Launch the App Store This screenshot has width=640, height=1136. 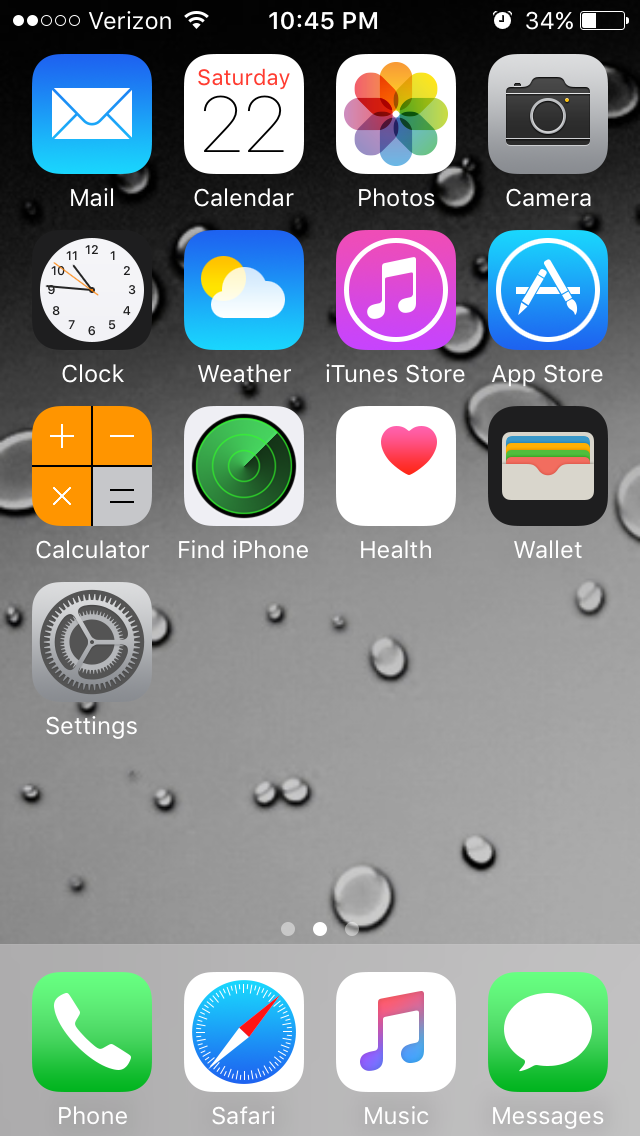tap(548, 290)
